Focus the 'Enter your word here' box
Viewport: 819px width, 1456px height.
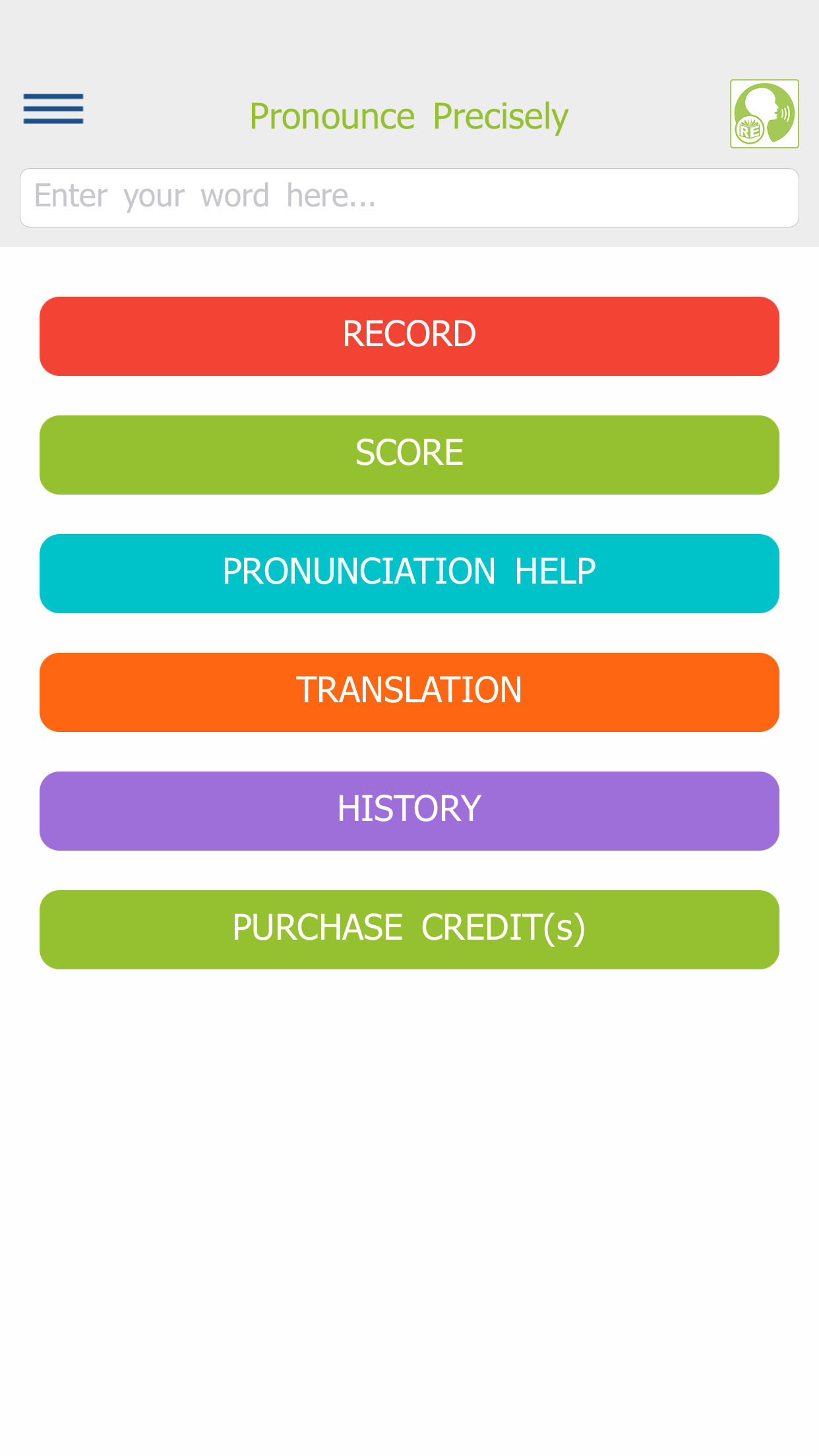click(x=409, y=196)
